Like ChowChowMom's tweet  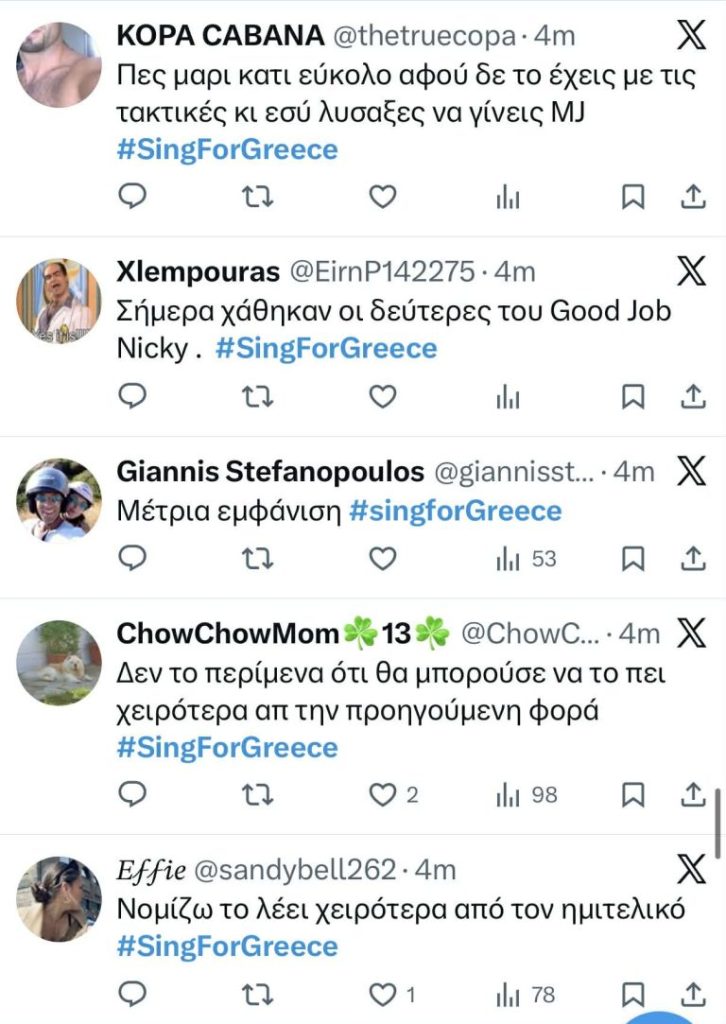(x=383, y=795)
